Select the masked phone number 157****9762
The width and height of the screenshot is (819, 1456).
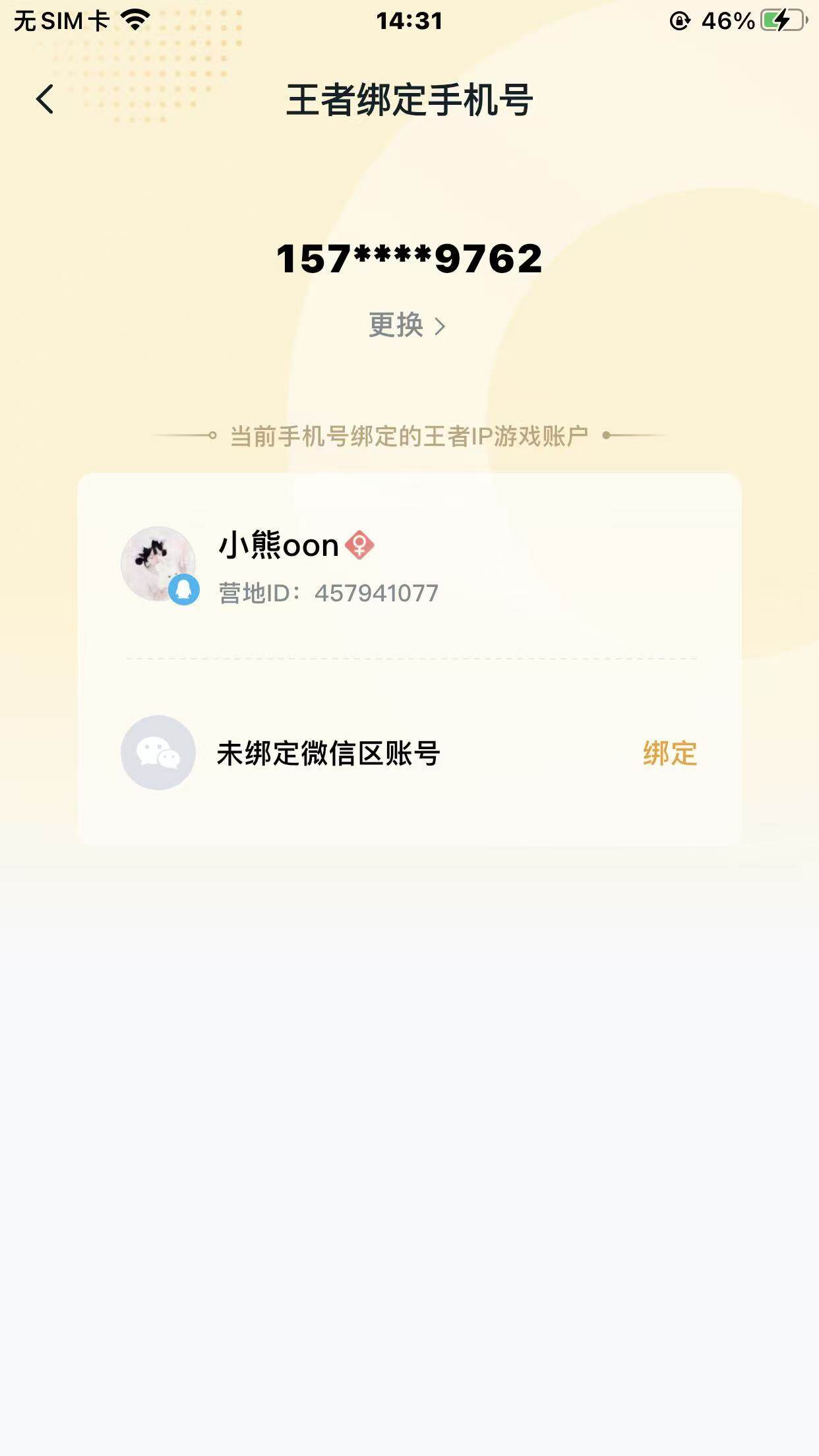click(408, 258)
